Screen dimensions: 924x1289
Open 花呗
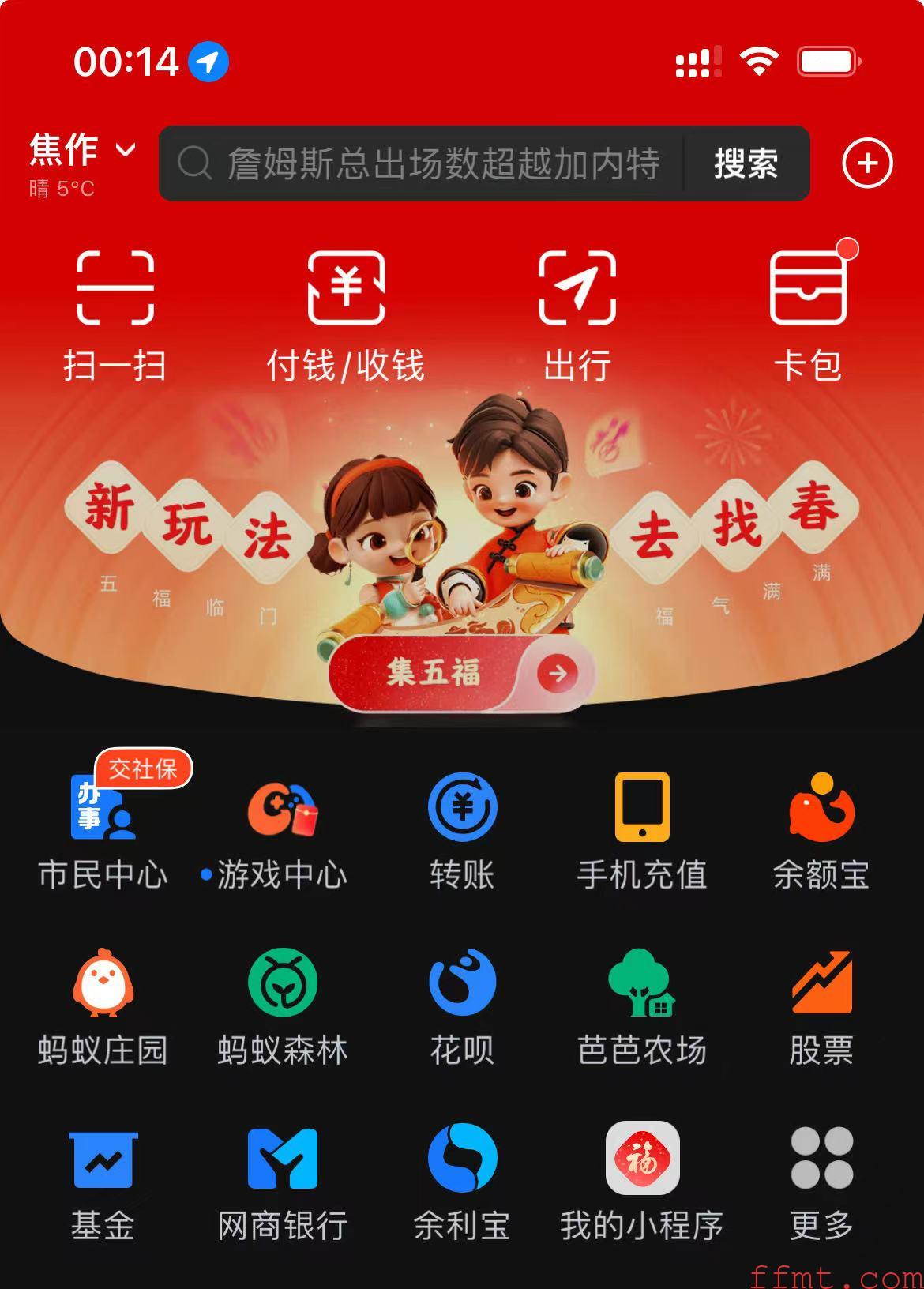tap(462, 1006)
